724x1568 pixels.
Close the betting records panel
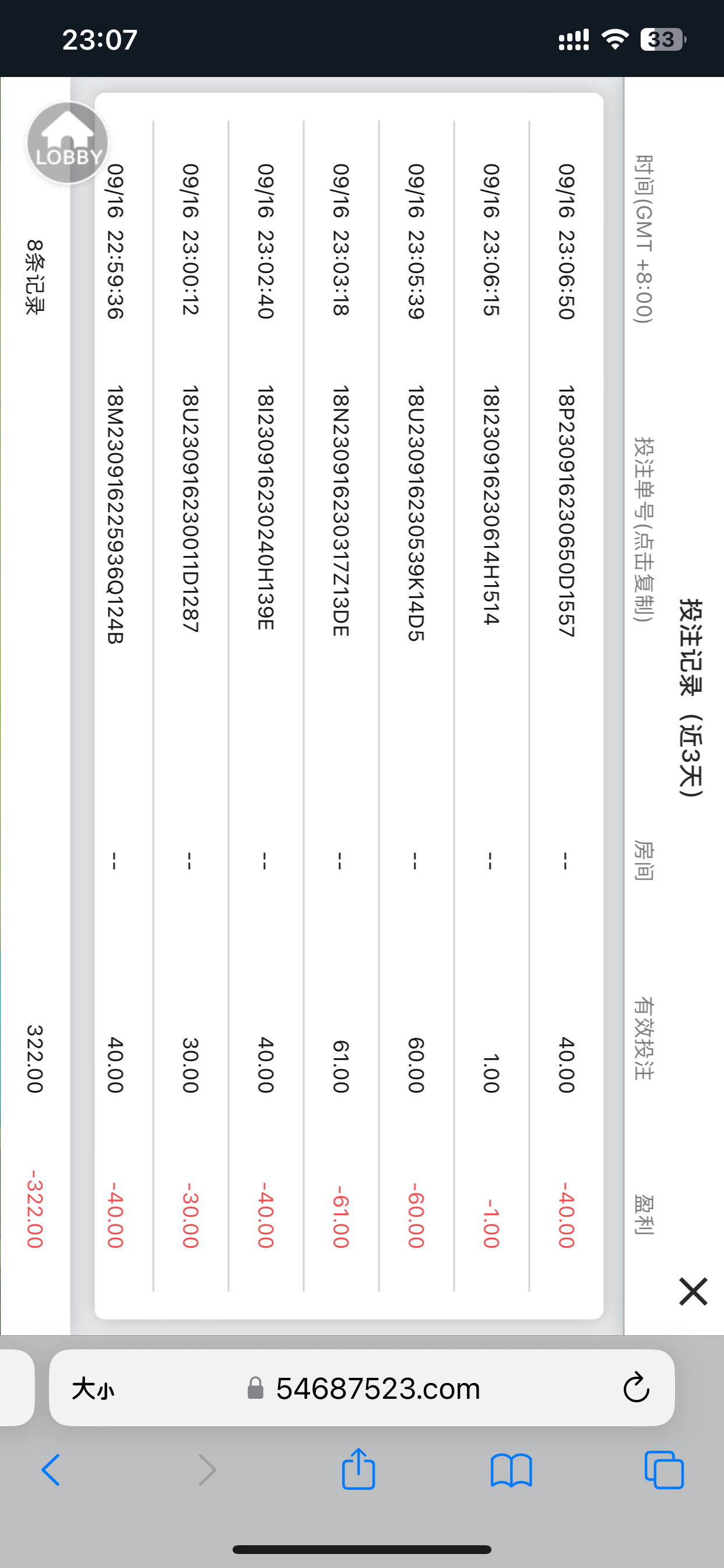(693, 1291)
